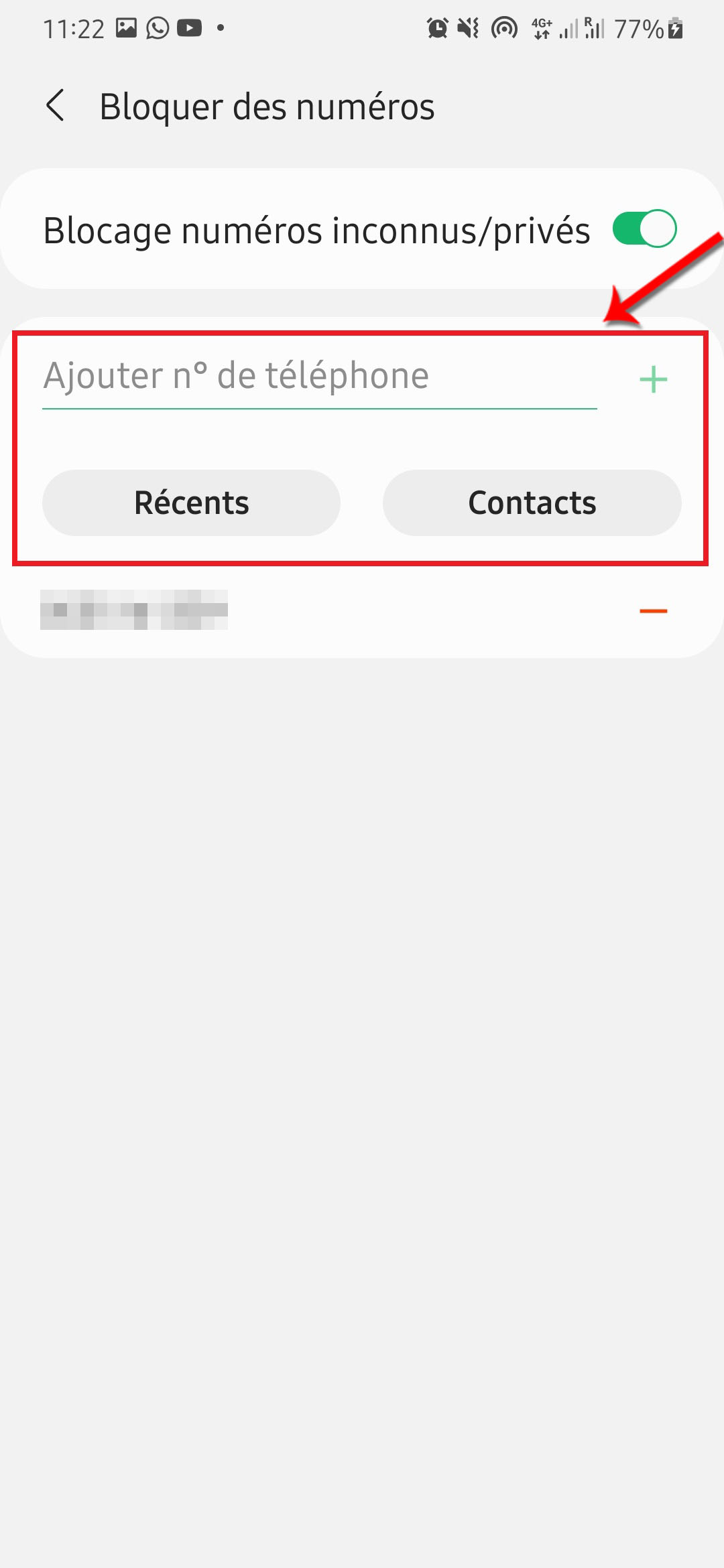Disable Blocage numéros inconnus/privés
The height and width of the screenshot is (1568, 724).
tap(644, 229)
